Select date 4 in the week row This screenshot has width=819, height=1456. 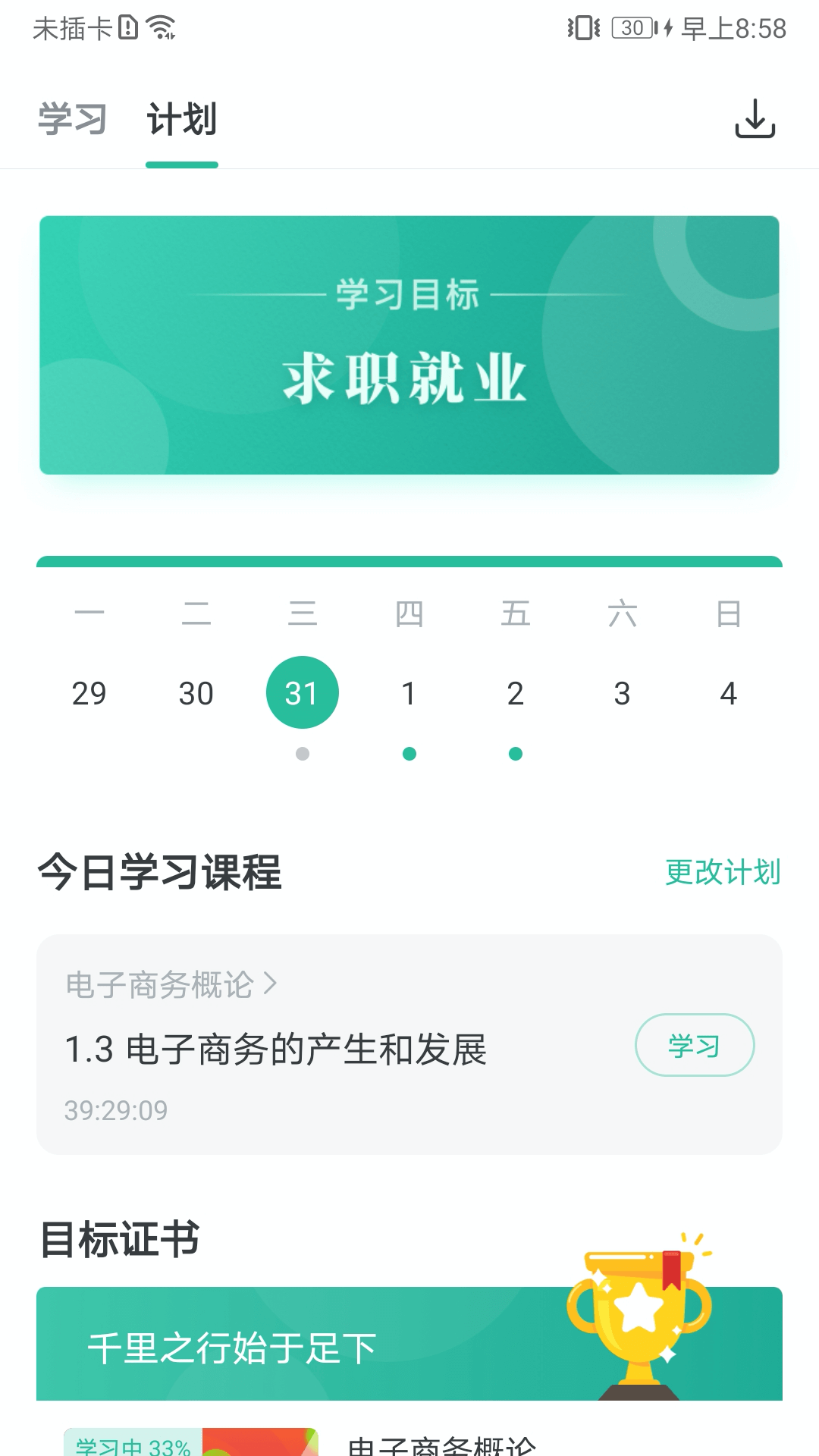pos(729,693)
